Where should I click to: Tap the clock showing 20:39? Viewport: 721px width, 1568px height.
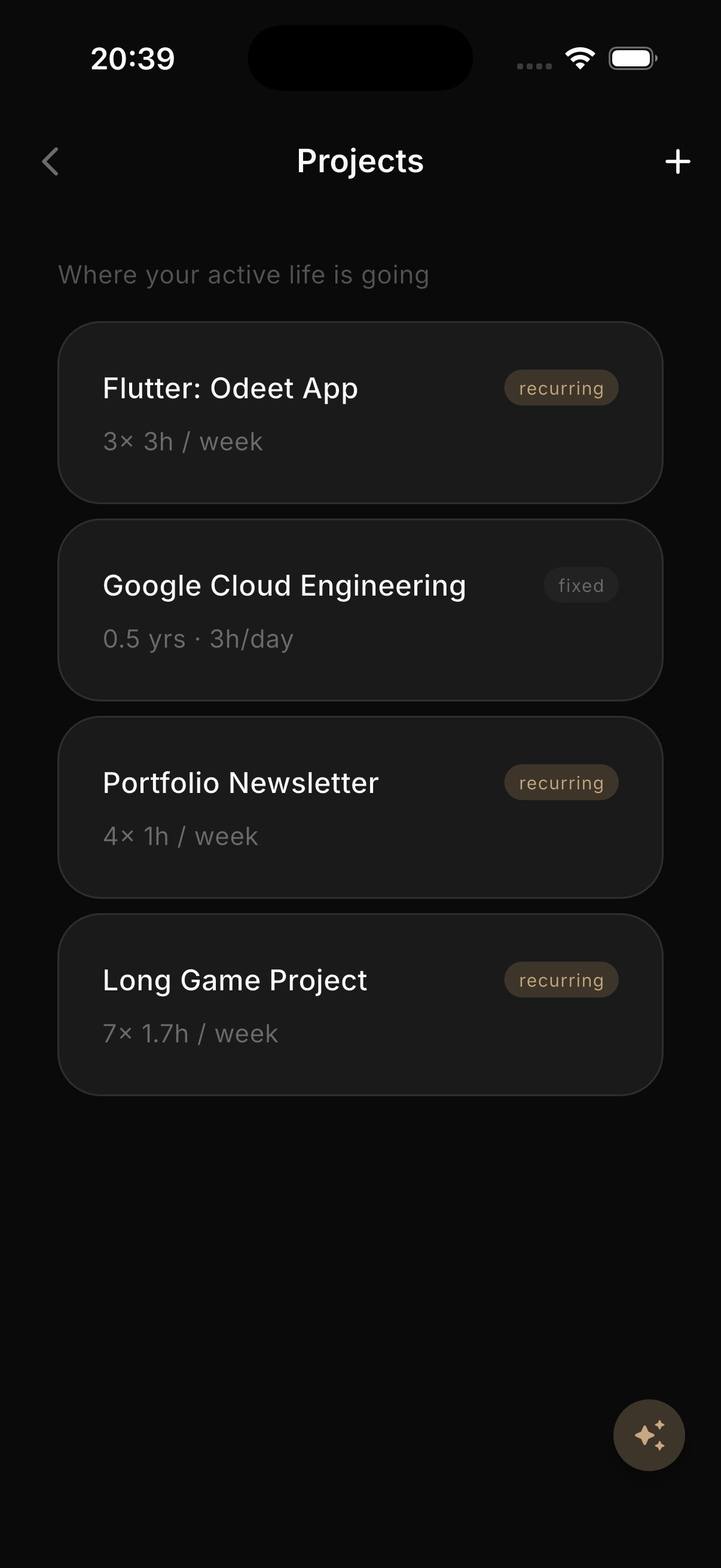pos(132,58)
